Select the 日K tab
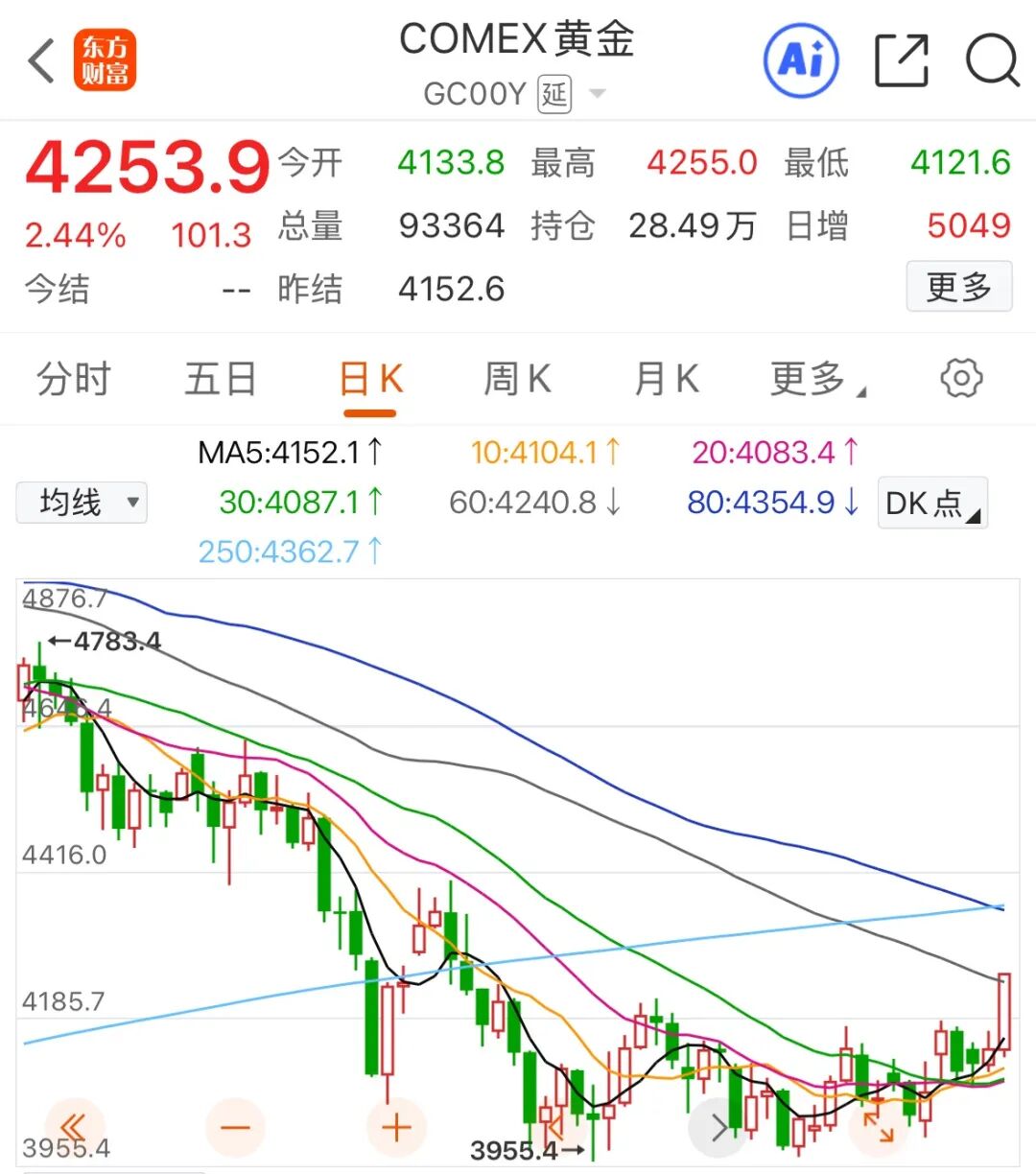The width and height of the screenshot is (1036, 1174). click(x=370, y=379)
